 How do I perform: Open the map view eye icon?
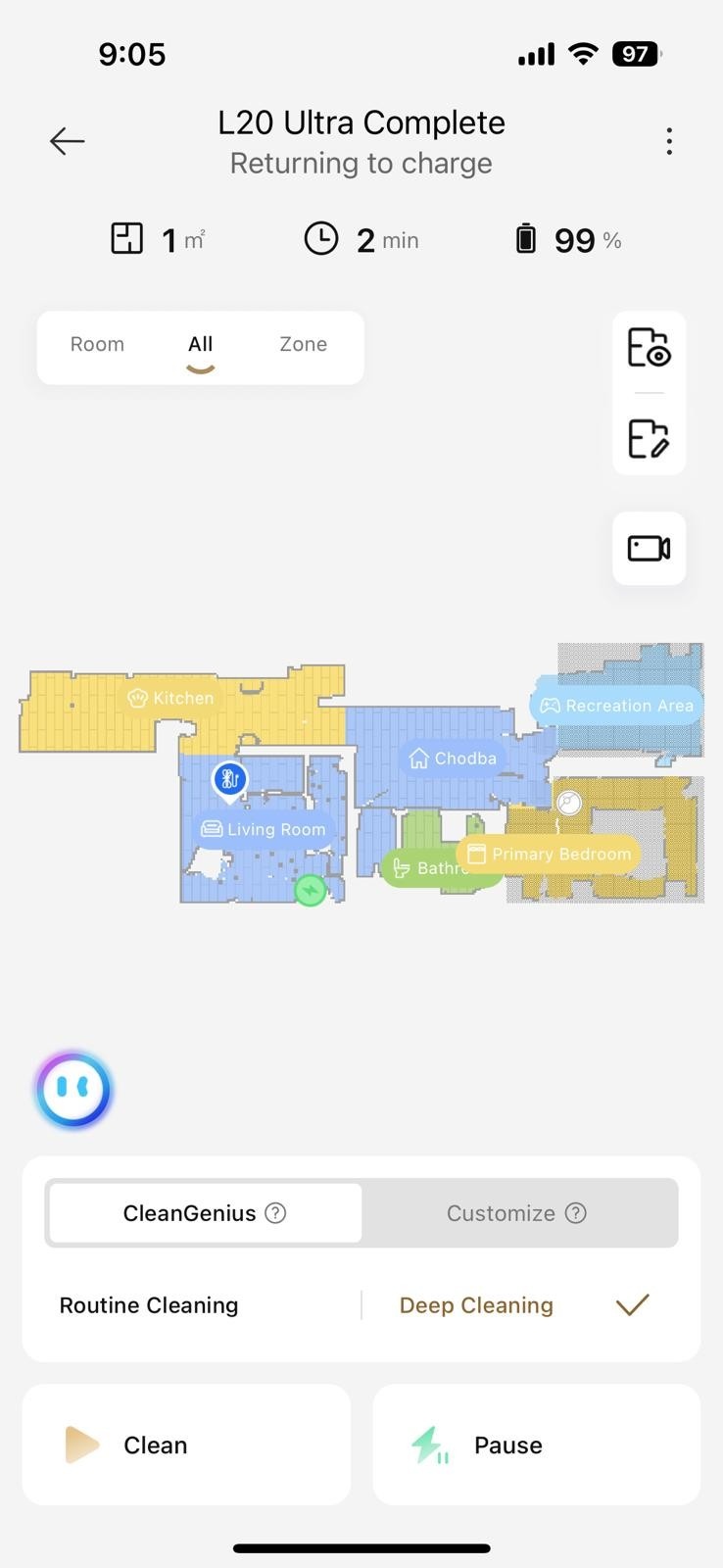(649, 348)
